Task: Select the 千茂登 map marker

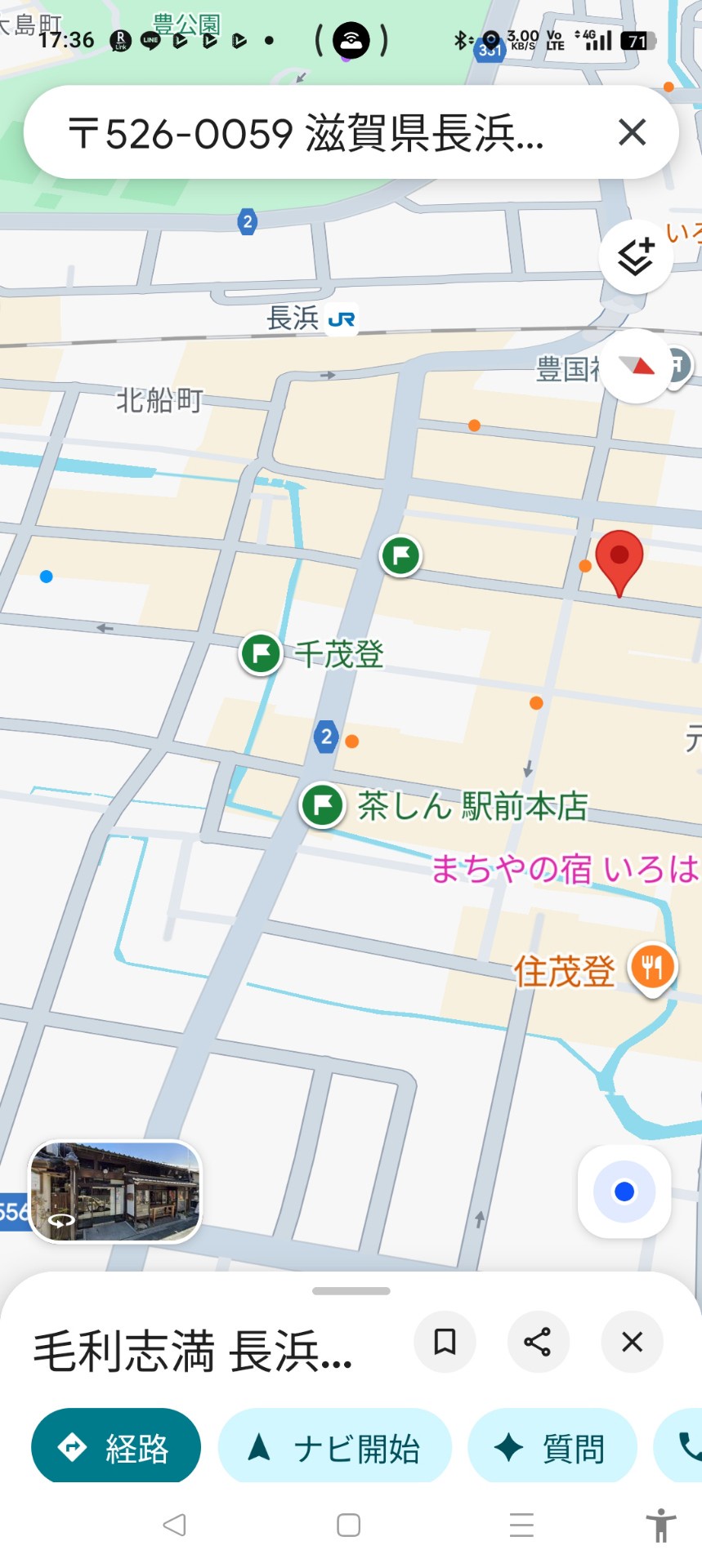Action: click(x=262, y=654)
